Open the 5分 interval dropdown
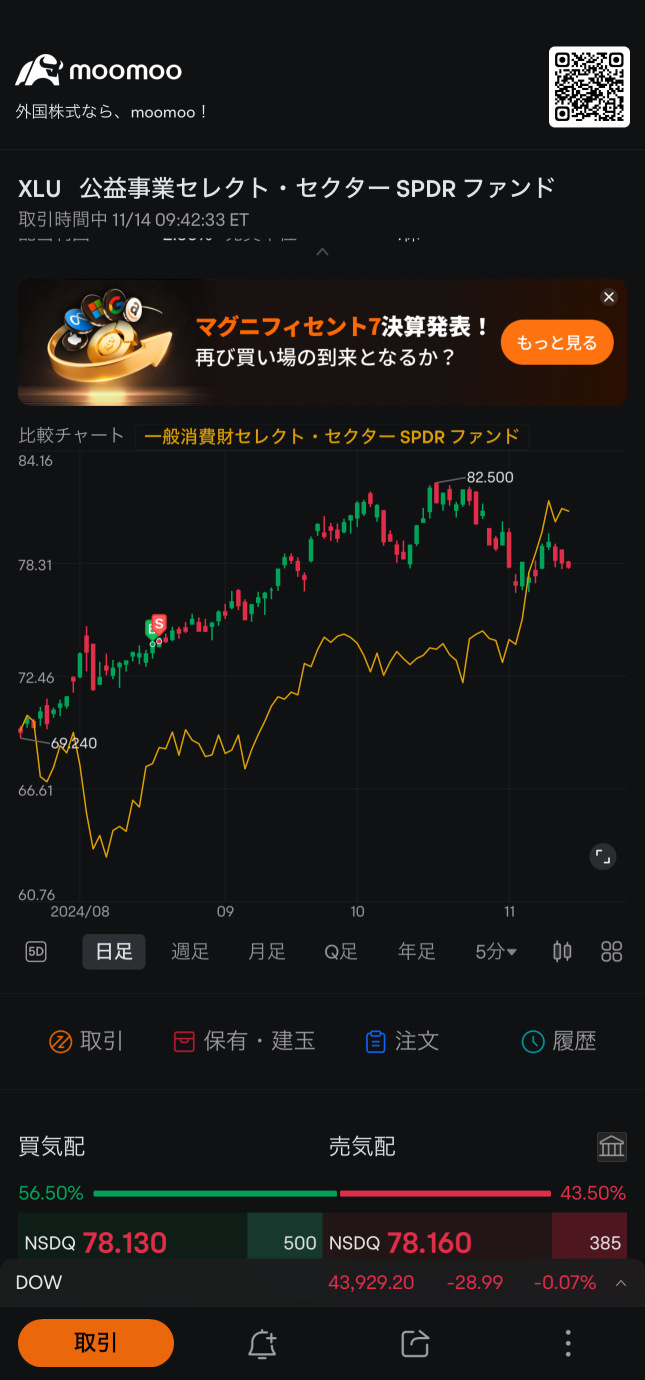Image resolution: width=645 pixels, height=1380 pixels. (x=496, y=952)
